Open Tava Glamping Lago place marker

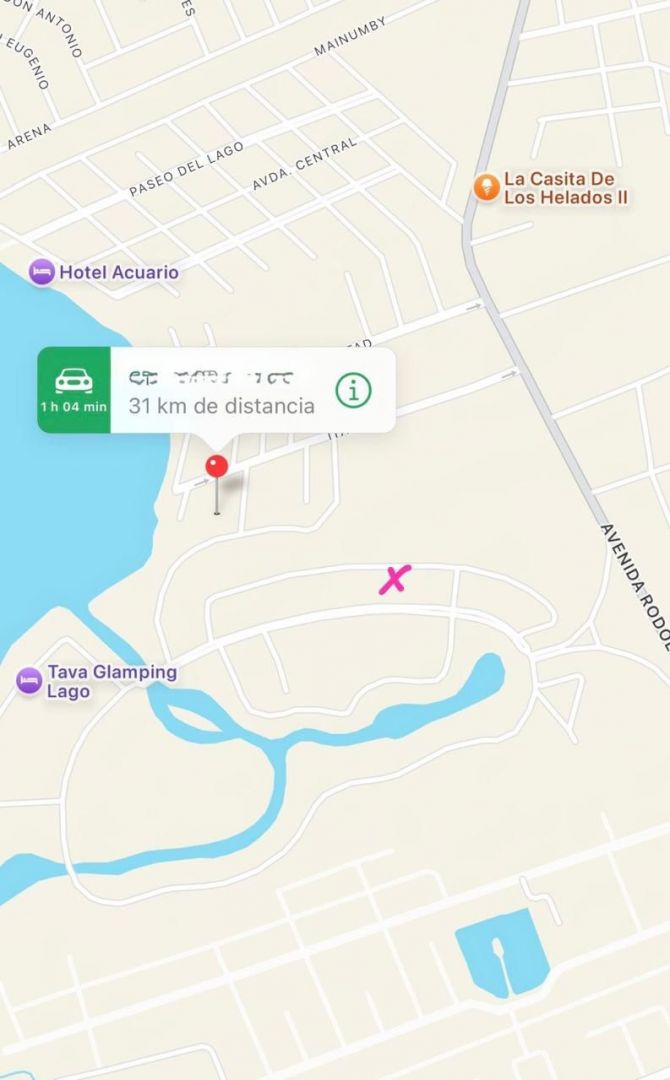point(29,681)
